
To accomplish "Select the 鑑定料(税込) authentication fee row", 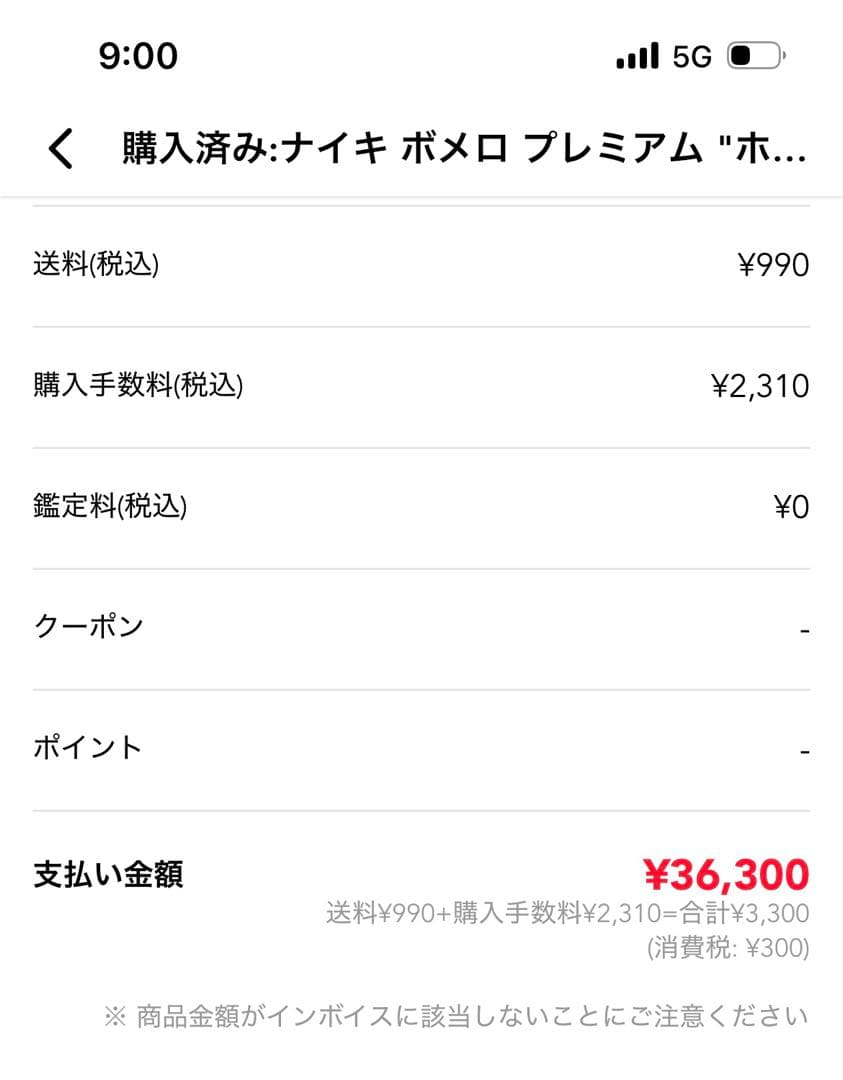I will (x=420, y=507).
